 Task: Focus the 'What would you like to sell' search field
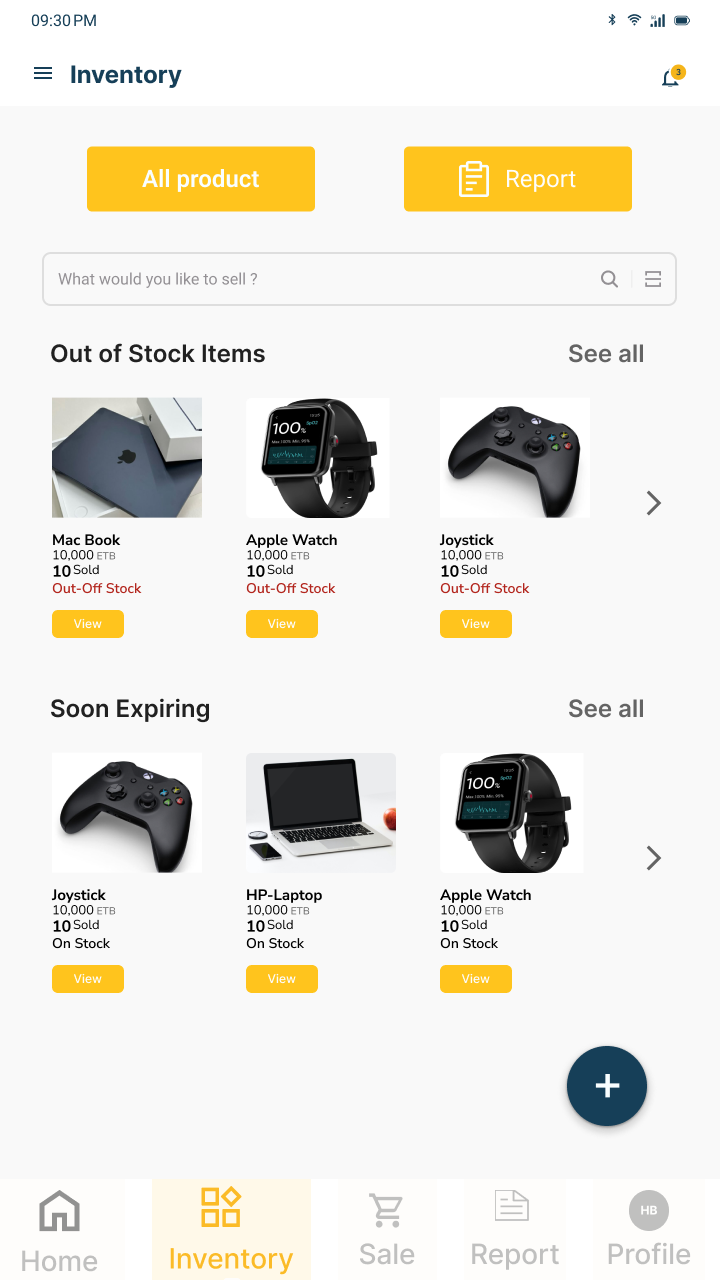tap(320, 279)
